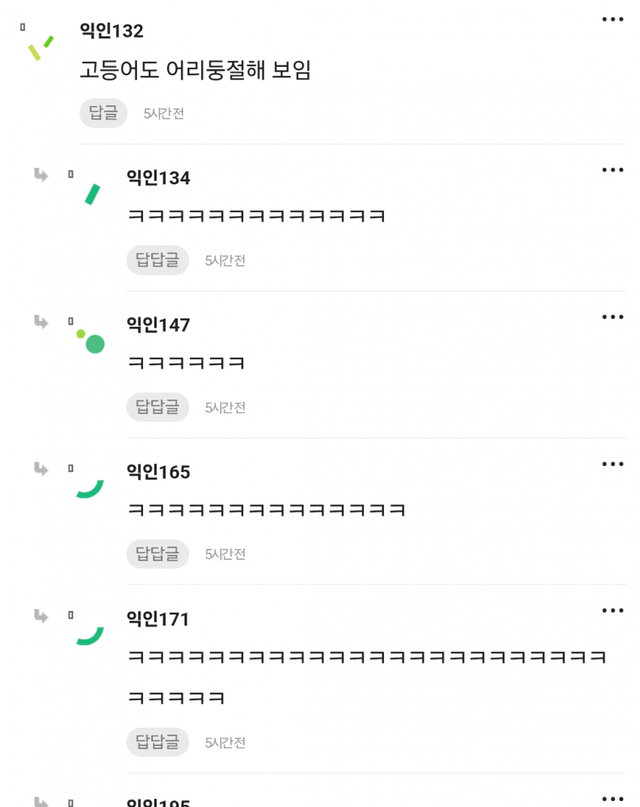Tap 답답글 under 익인165's reply
The width and height of the screenshot is (640, 807).
tap(157, 553)
